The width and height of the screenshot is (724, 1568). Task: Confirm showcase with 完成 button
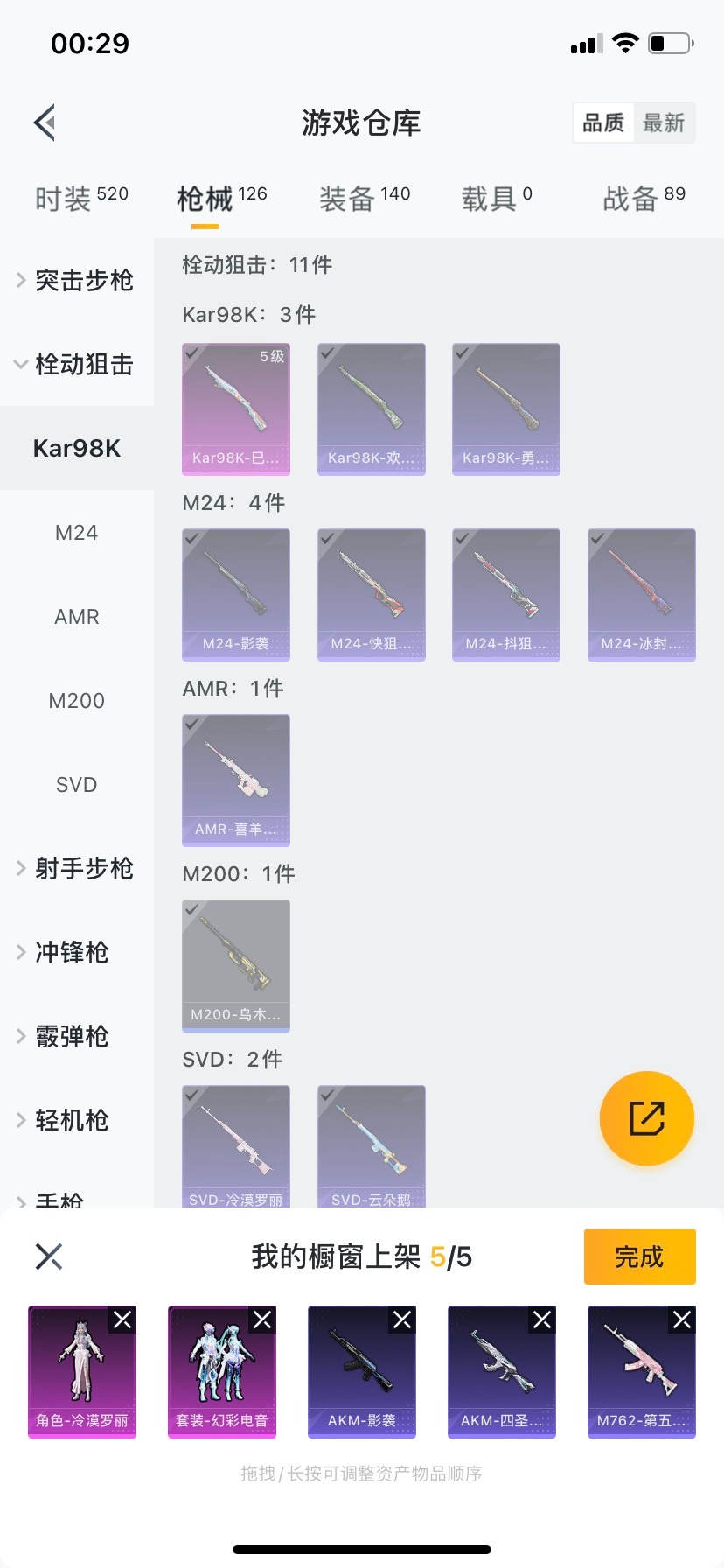click(x=639, y=1256)
